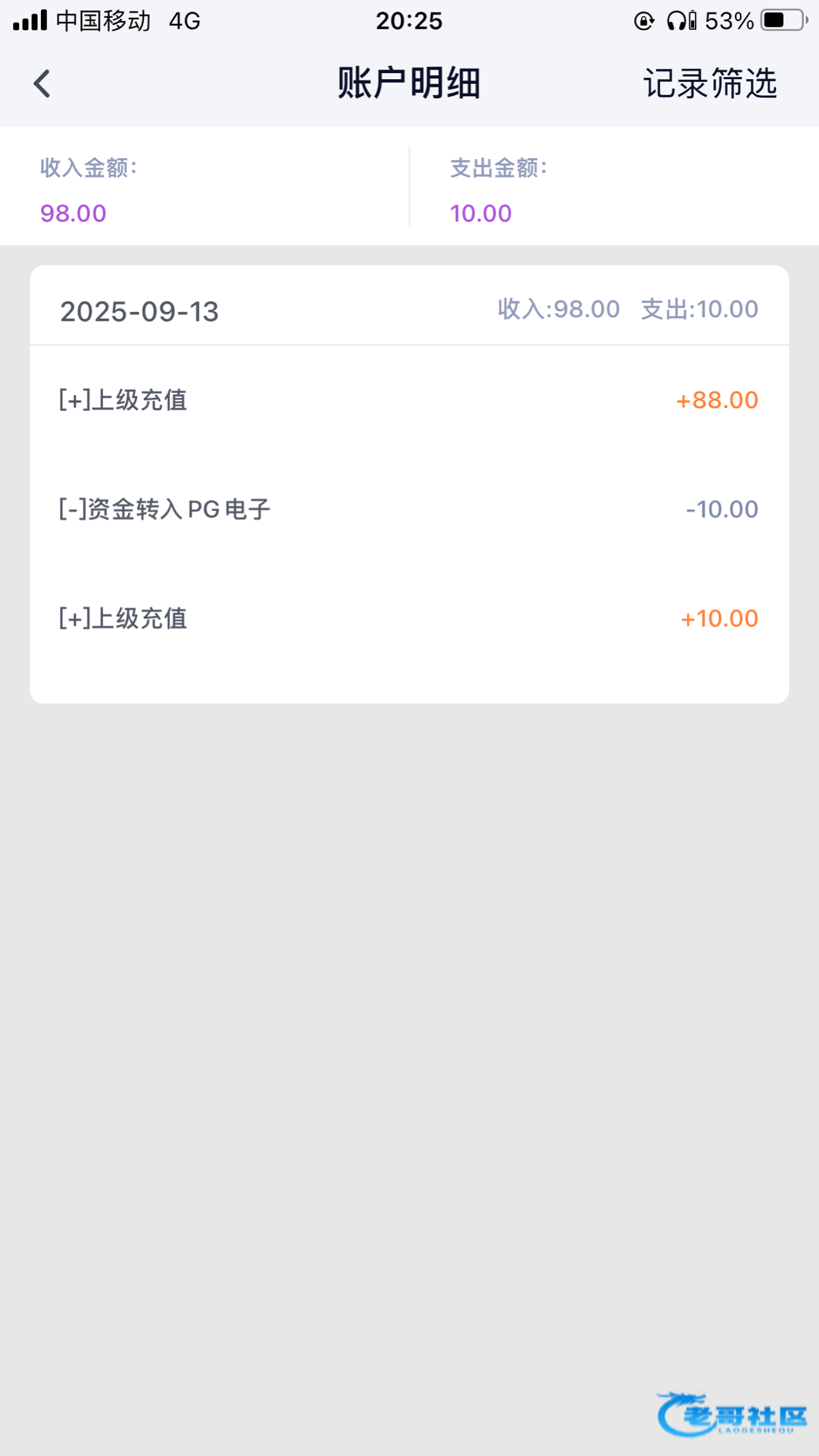
Task: Open the 记录筛选 record filter
Action: tap(710, 84)
